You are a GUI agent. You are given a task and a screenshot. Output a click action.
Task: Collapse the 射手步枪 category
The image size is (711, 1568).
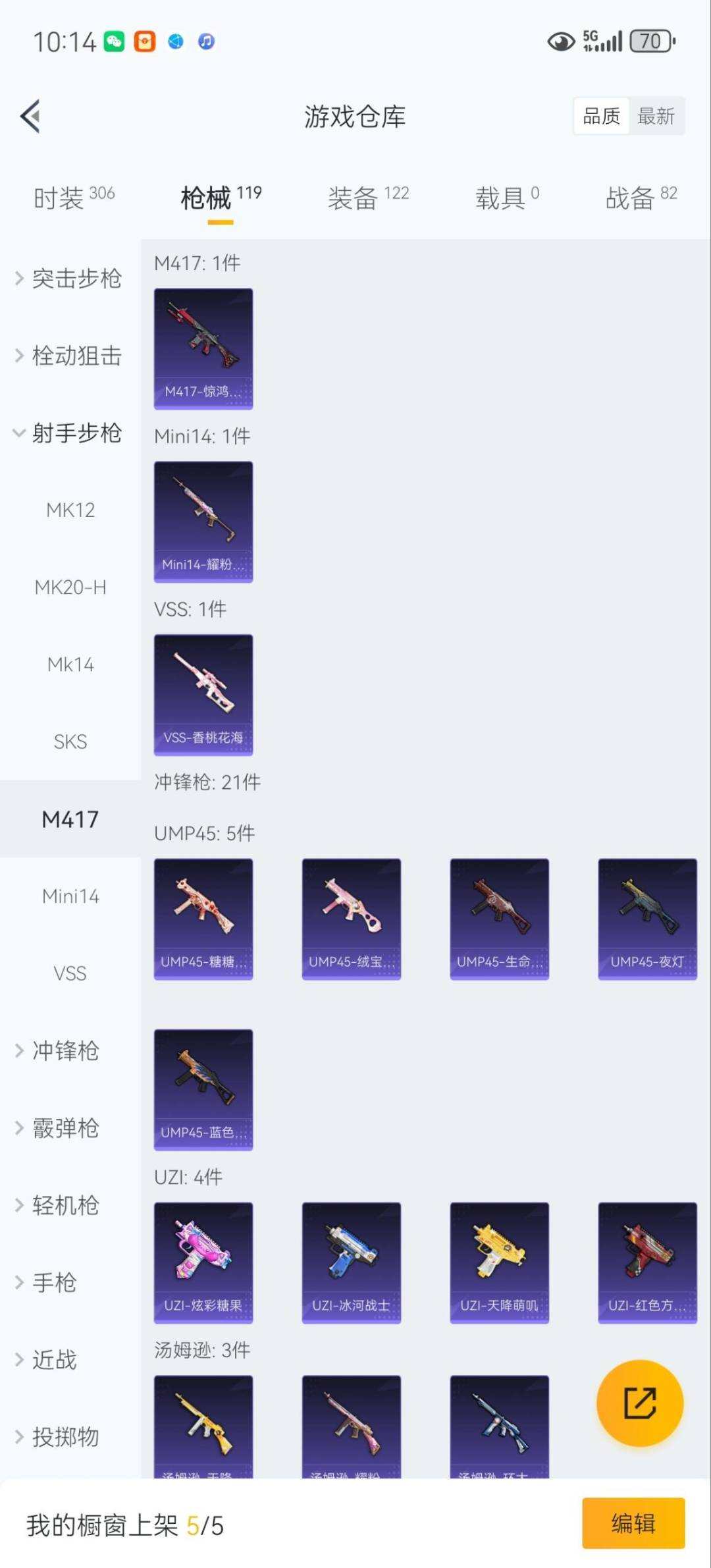(x=70, y=433)
